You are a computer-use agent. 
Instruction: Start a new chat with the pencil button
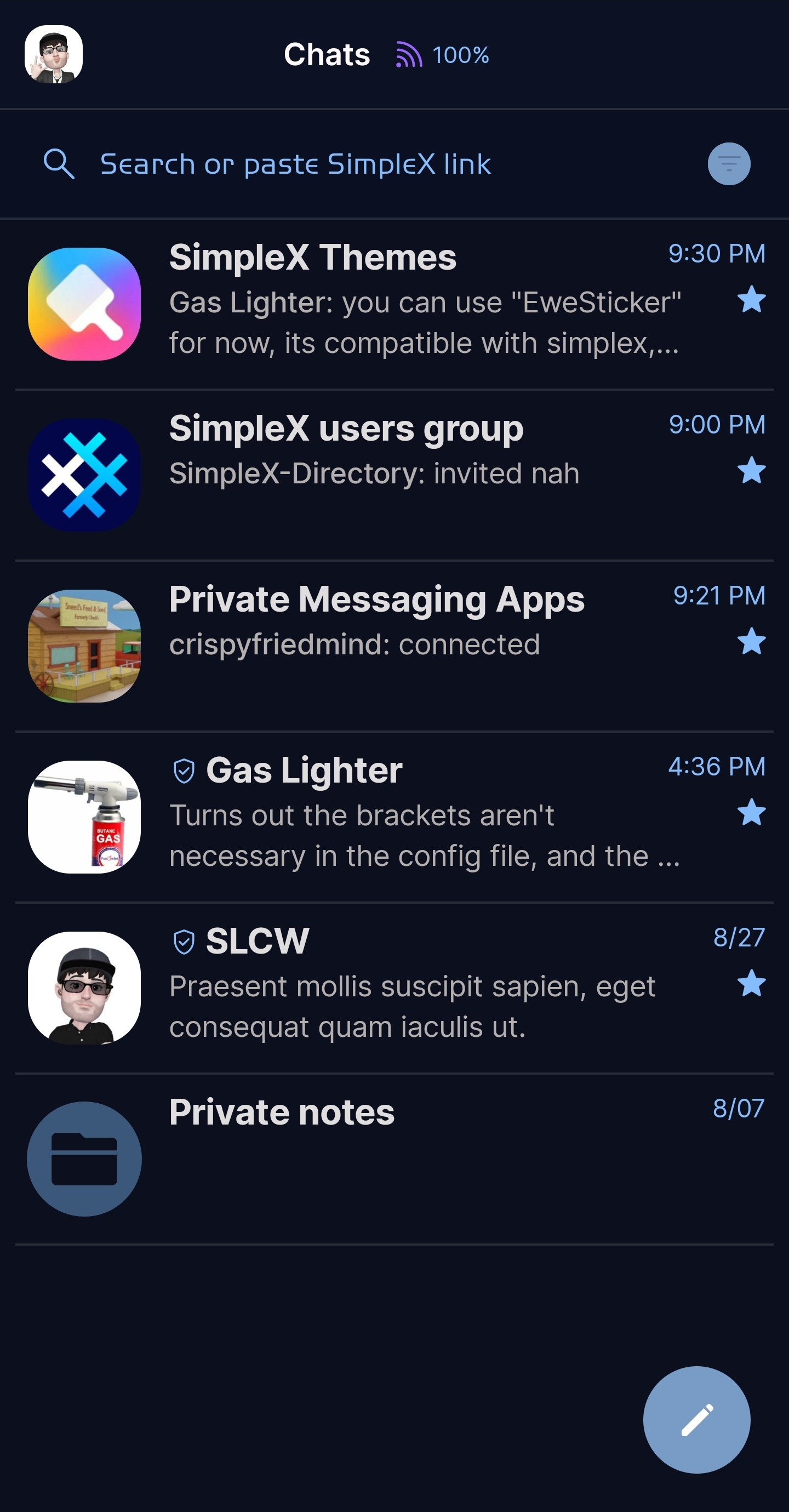click(x=696, y=1419)
